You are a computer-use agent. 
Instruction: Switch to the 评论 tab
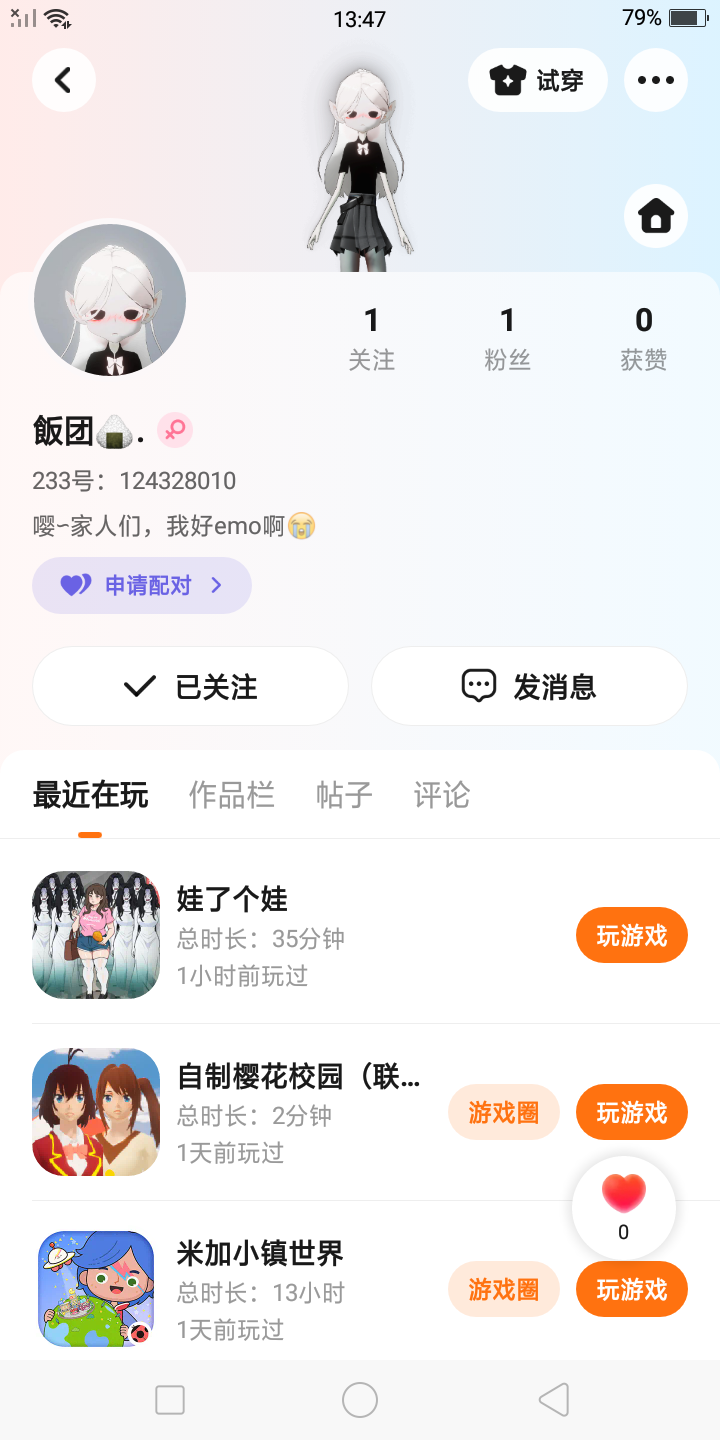(x=441, y=795)
